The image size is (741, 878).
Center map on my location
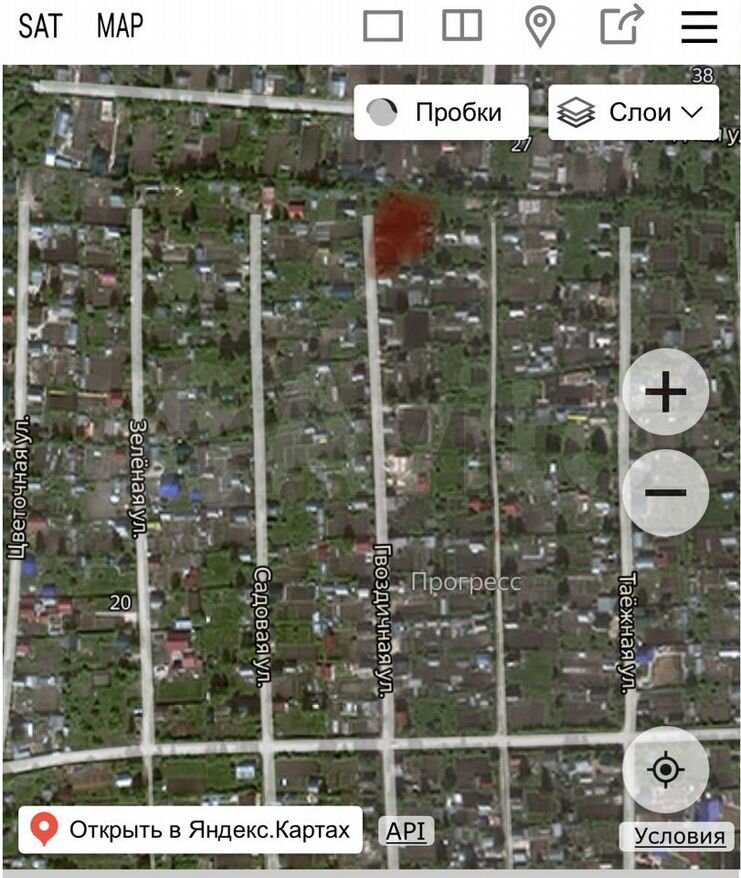point(666,770)
